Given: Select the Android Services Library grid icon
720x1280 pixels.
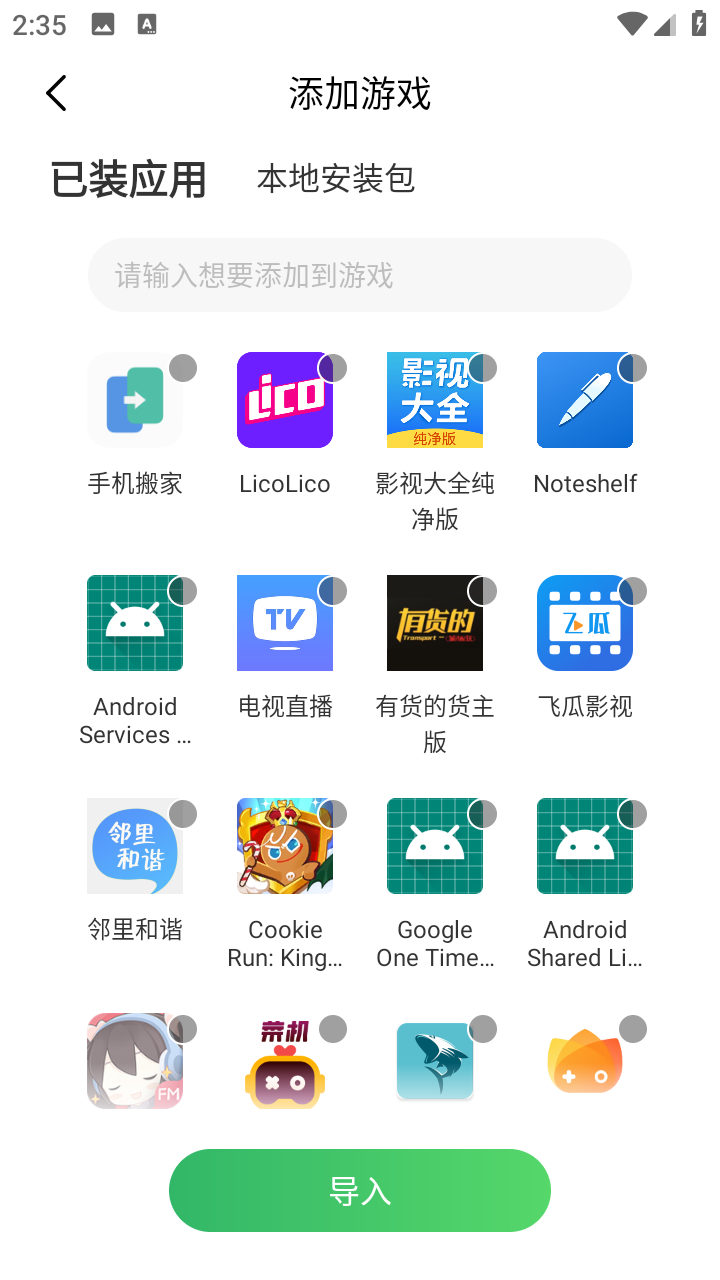Looking at the screenshot, I should [x=135, y=622].
